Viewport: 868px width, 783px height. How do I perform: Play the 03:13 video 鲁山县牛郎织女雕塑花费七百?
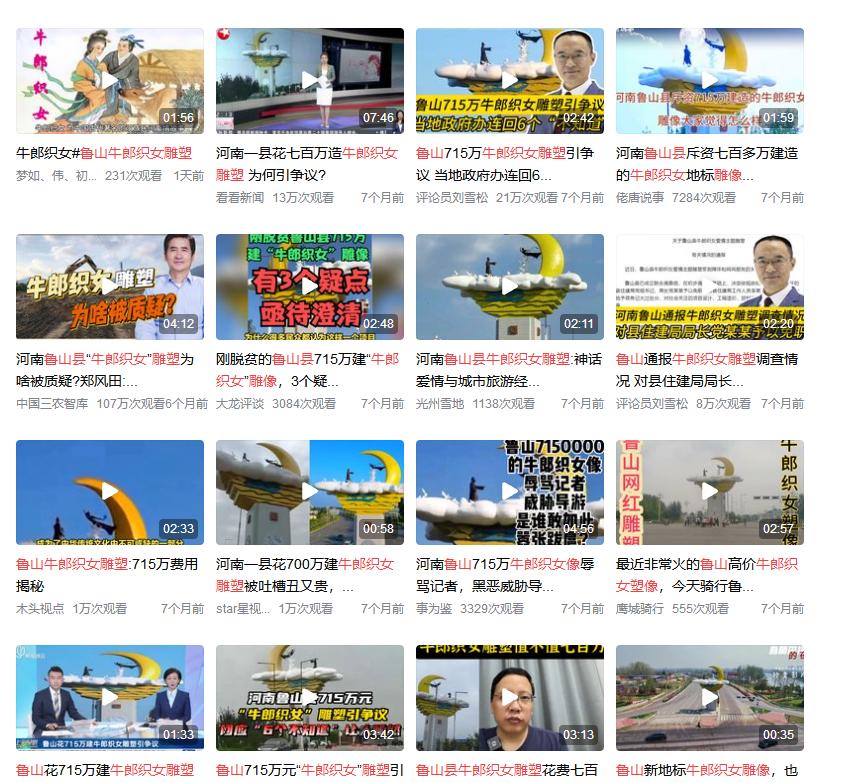coord(510,697)
